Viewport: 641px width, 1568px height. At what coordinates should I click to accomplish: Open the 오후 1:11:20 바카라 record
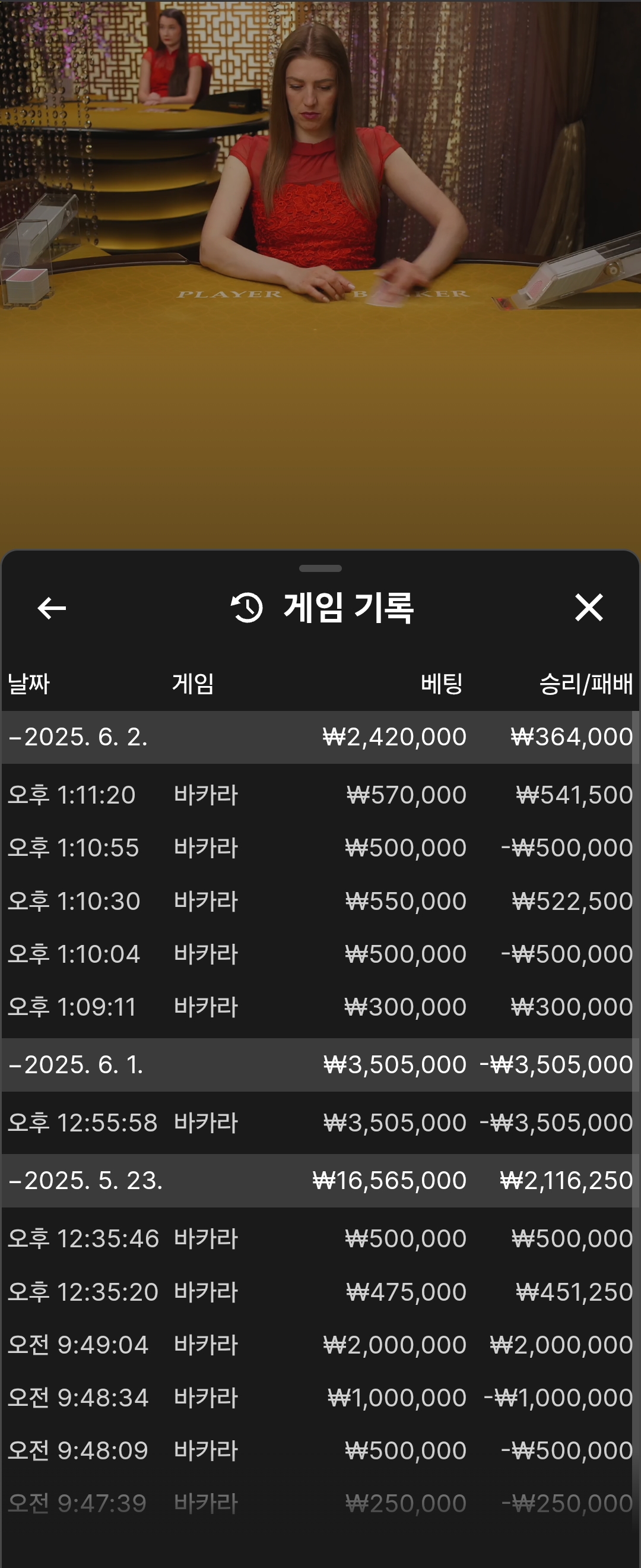coord(320,795)
